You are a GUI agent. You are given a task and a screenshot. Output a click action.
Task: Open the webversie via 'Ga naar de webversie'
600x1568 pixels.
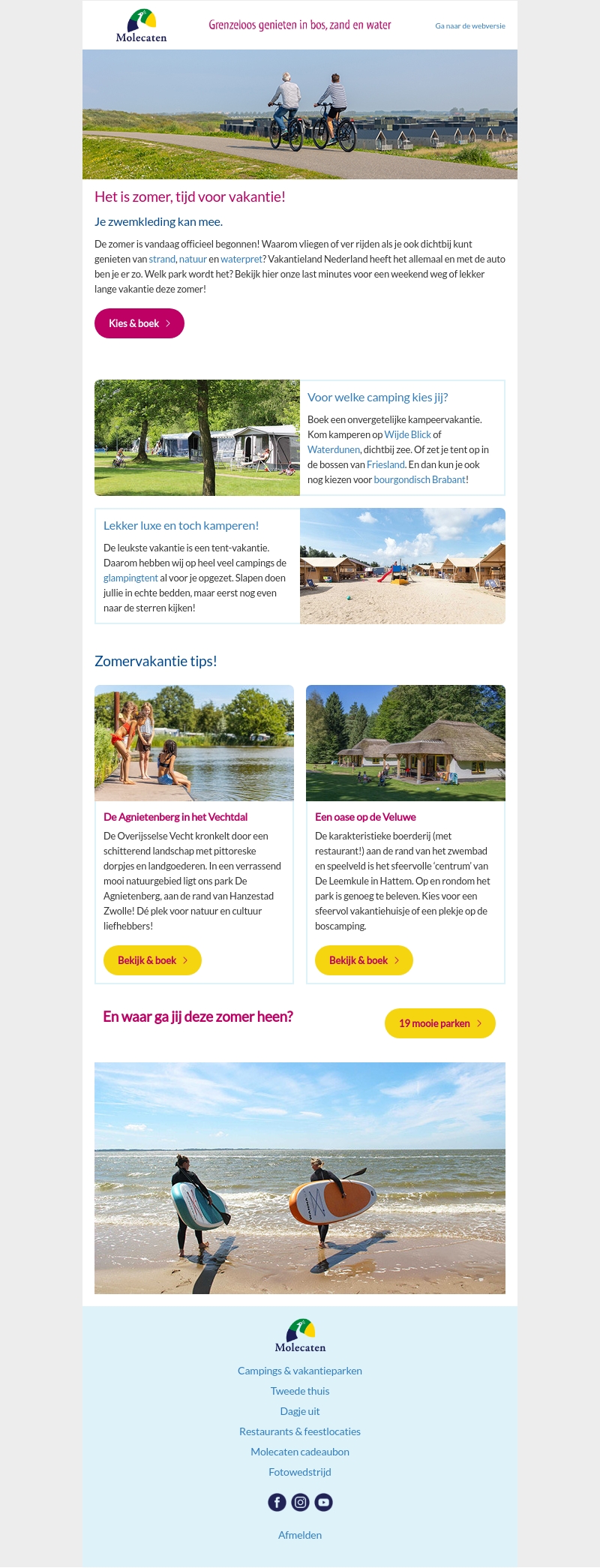tap(469, 26)
